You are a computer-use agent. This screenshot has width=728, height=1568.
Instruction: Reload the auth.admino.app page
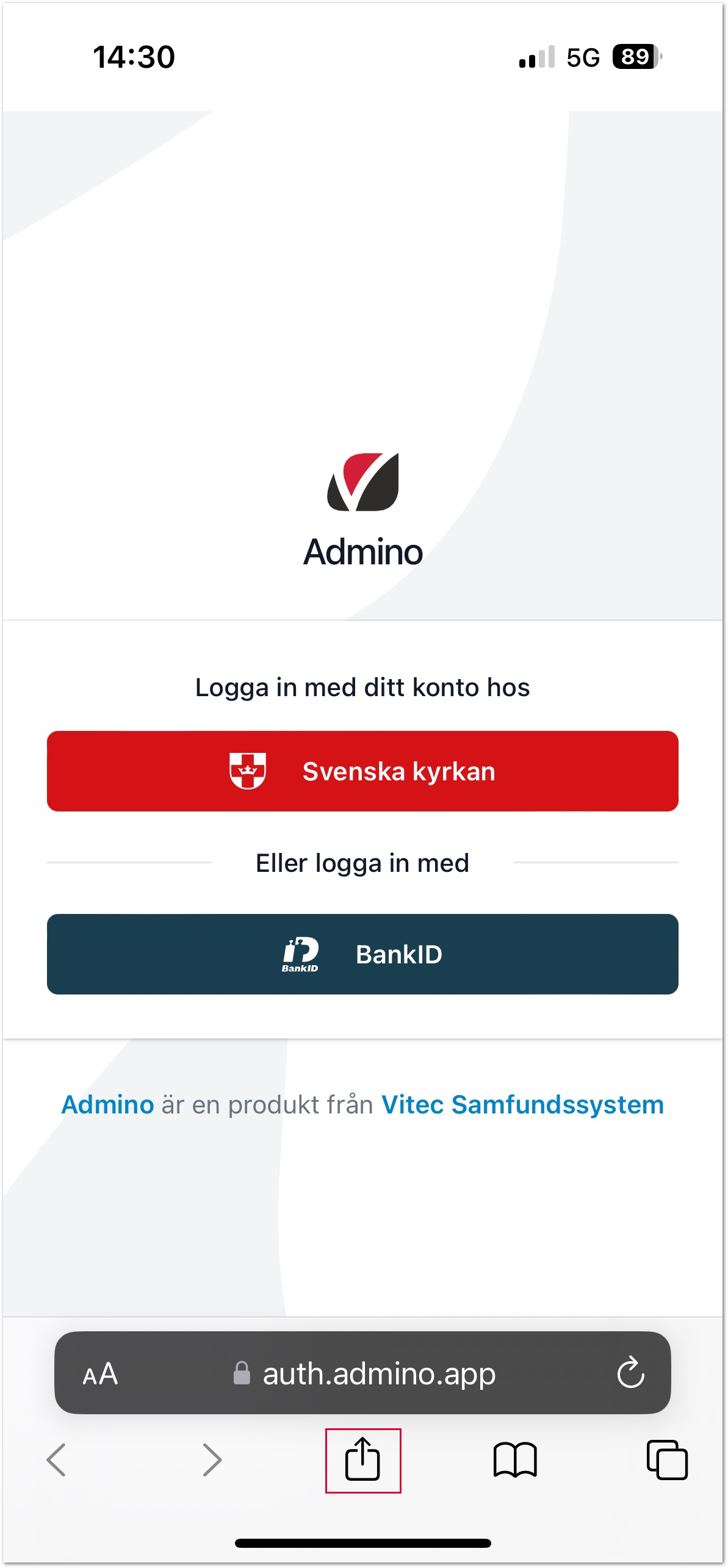tap(630, 1373)
